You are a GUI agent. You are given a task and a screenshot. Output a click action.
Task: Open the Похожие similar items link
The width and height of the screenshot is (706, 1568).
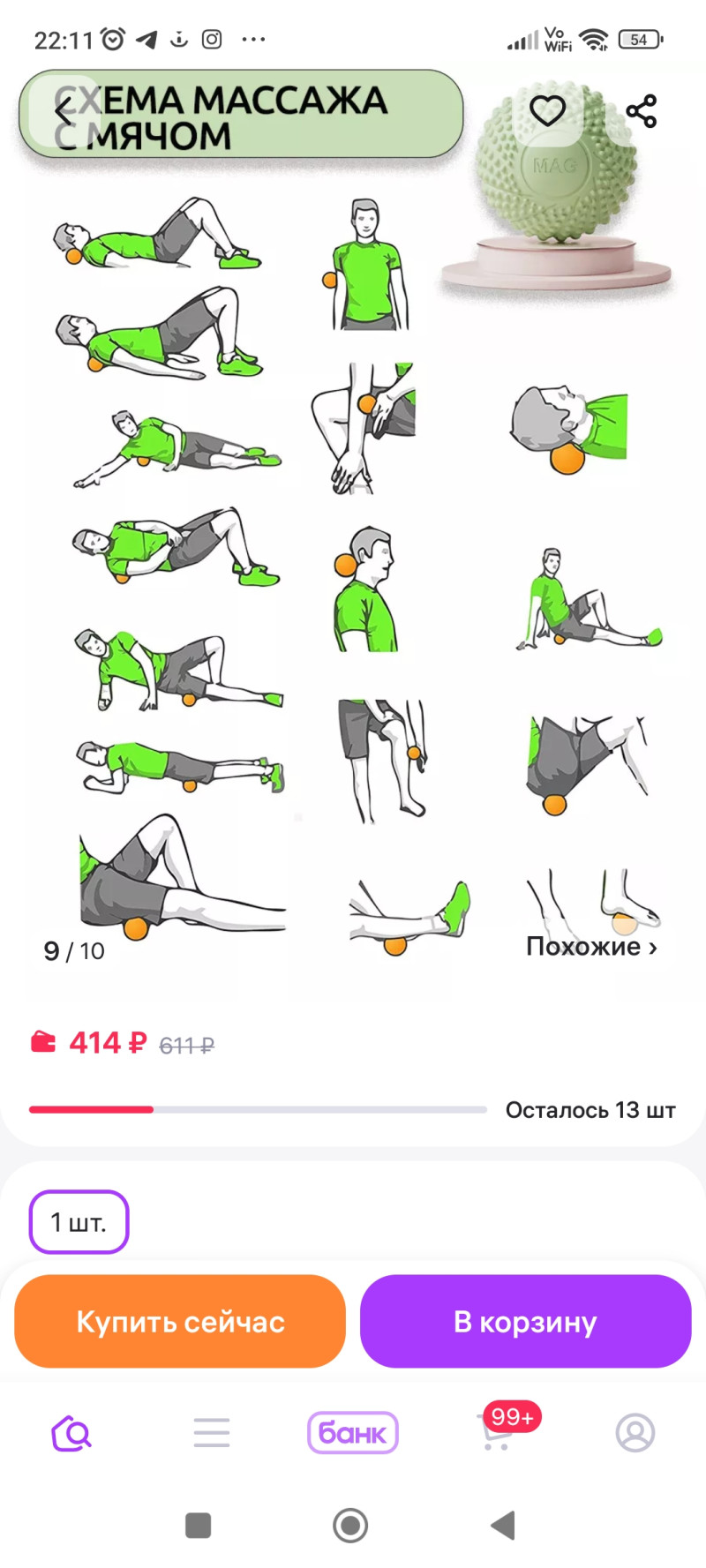pyautogui.click(x=591, y=947)
